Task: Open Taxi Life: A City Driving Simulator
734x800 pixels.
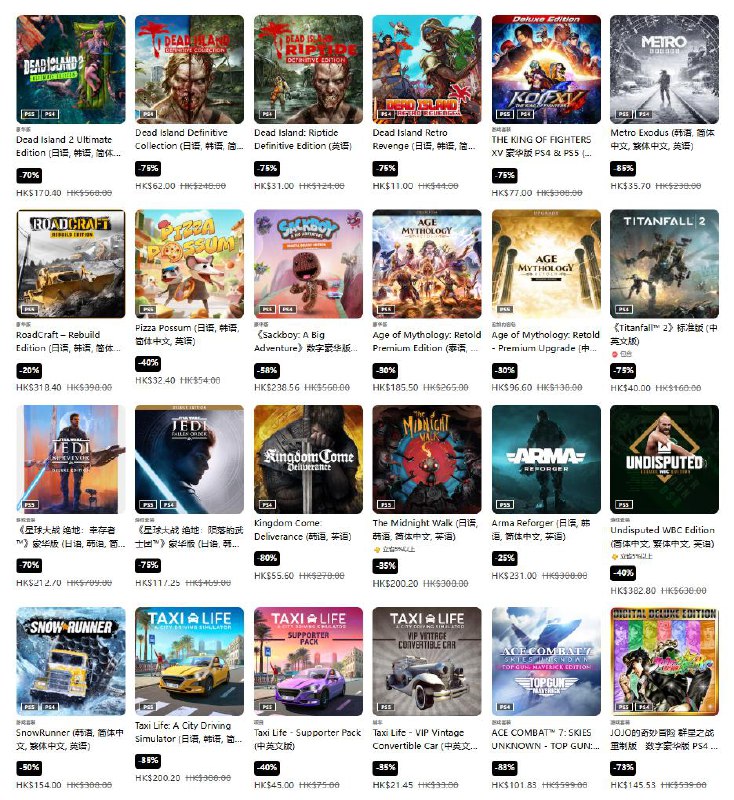Action: (x=189, y=661)
